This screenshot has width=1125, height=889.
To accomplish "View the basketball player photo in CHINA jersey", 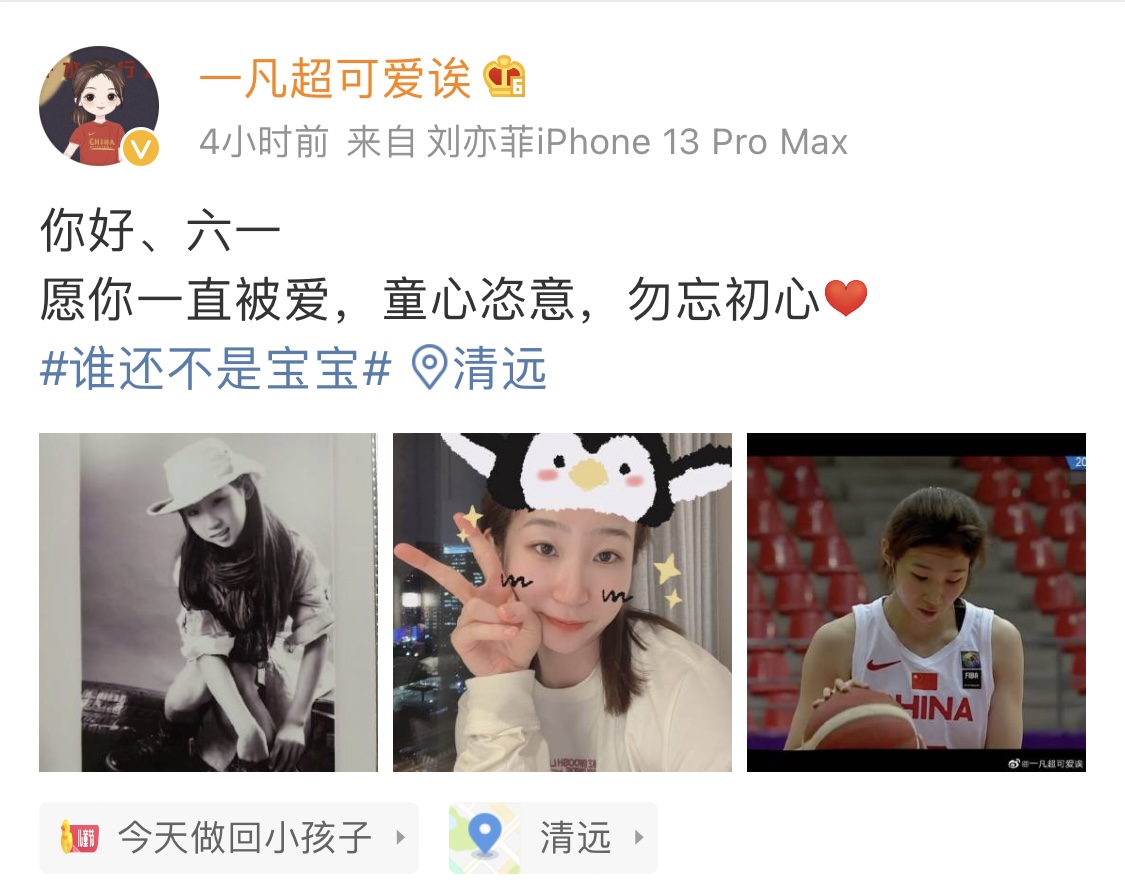I will (916, 602).
